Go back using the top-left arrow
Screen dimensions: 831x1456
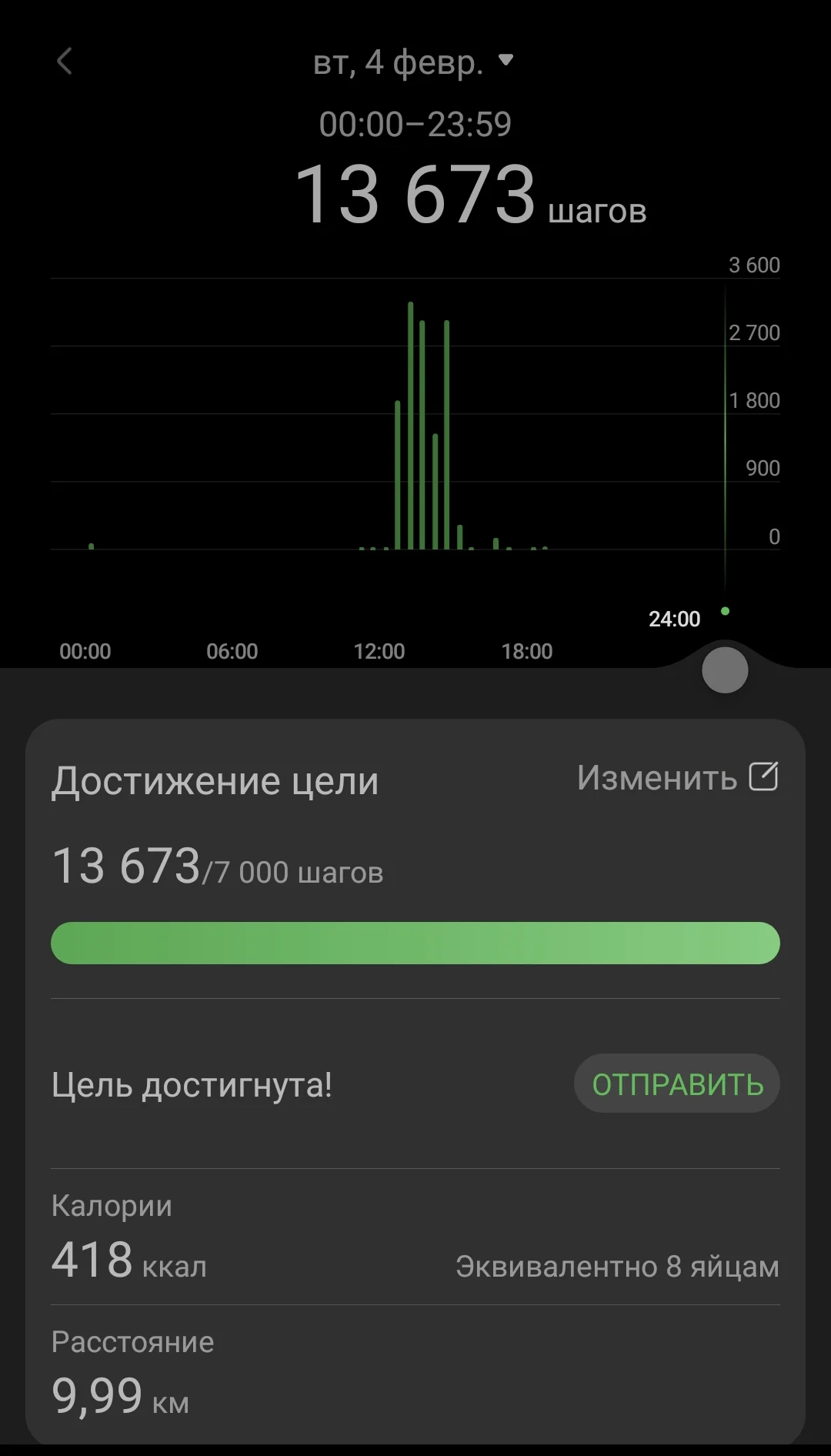coord(65,62)
